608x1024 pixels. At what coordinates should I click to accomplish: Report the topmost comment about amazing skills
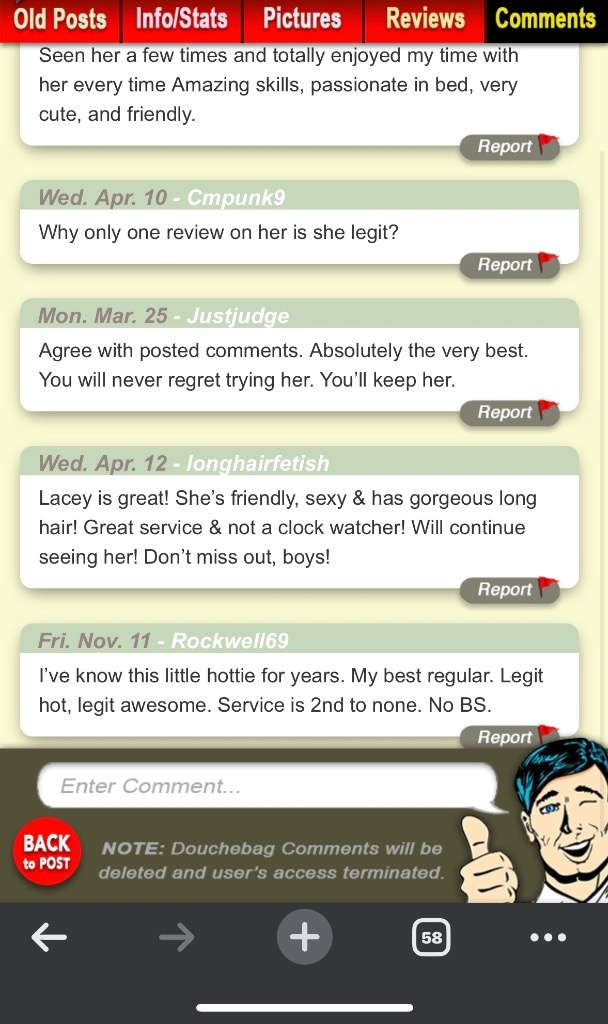point(508,147)
